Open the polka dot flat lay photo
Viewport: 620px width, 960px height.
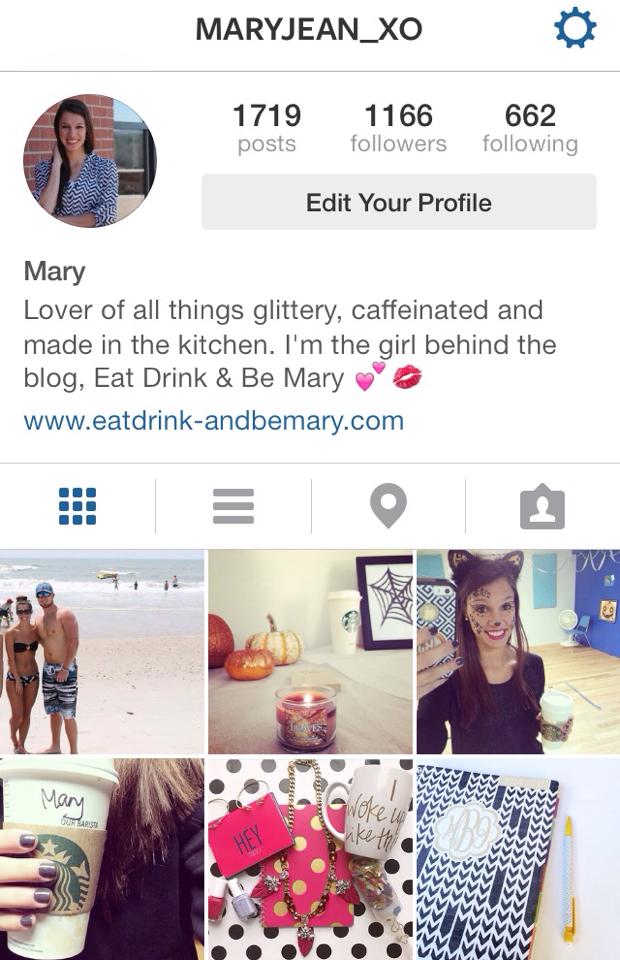coord(310,858)
